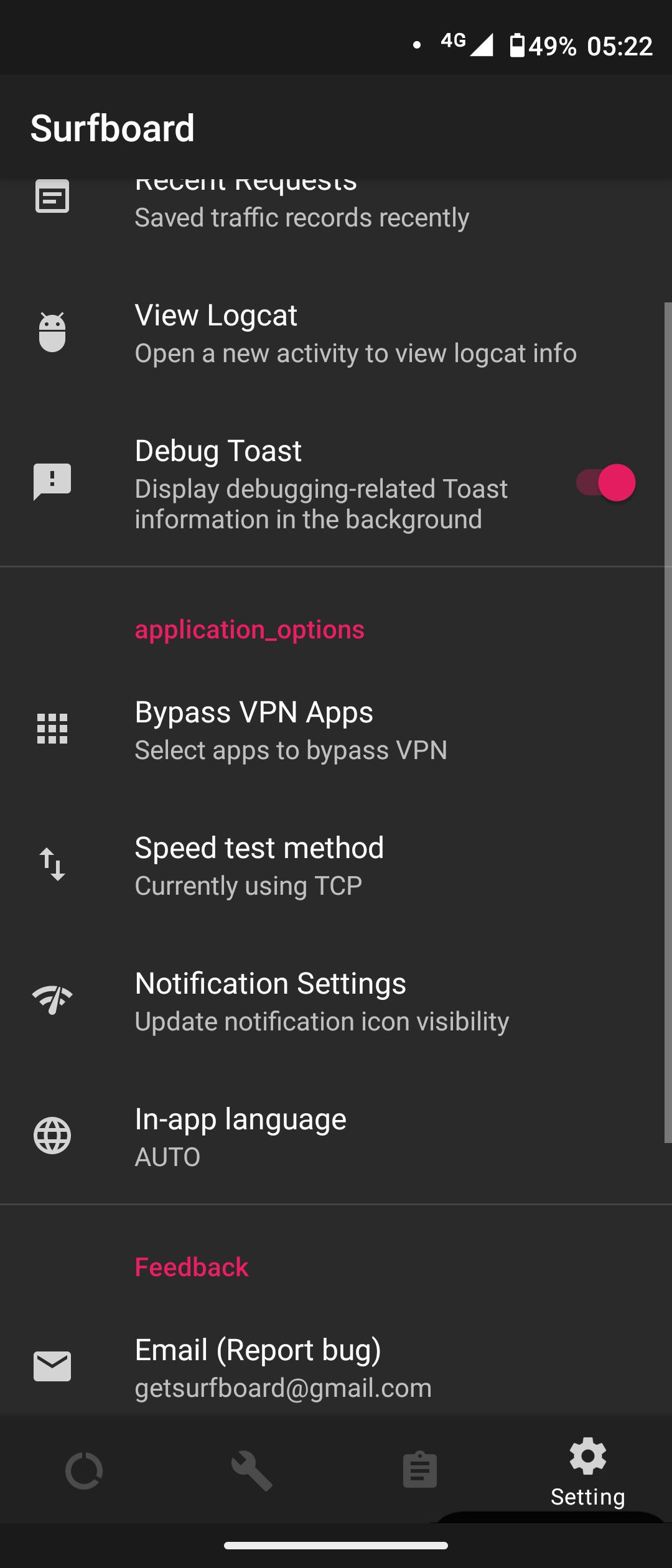Report a bug via Email

pyautogui.click(x=336, y=1366)
